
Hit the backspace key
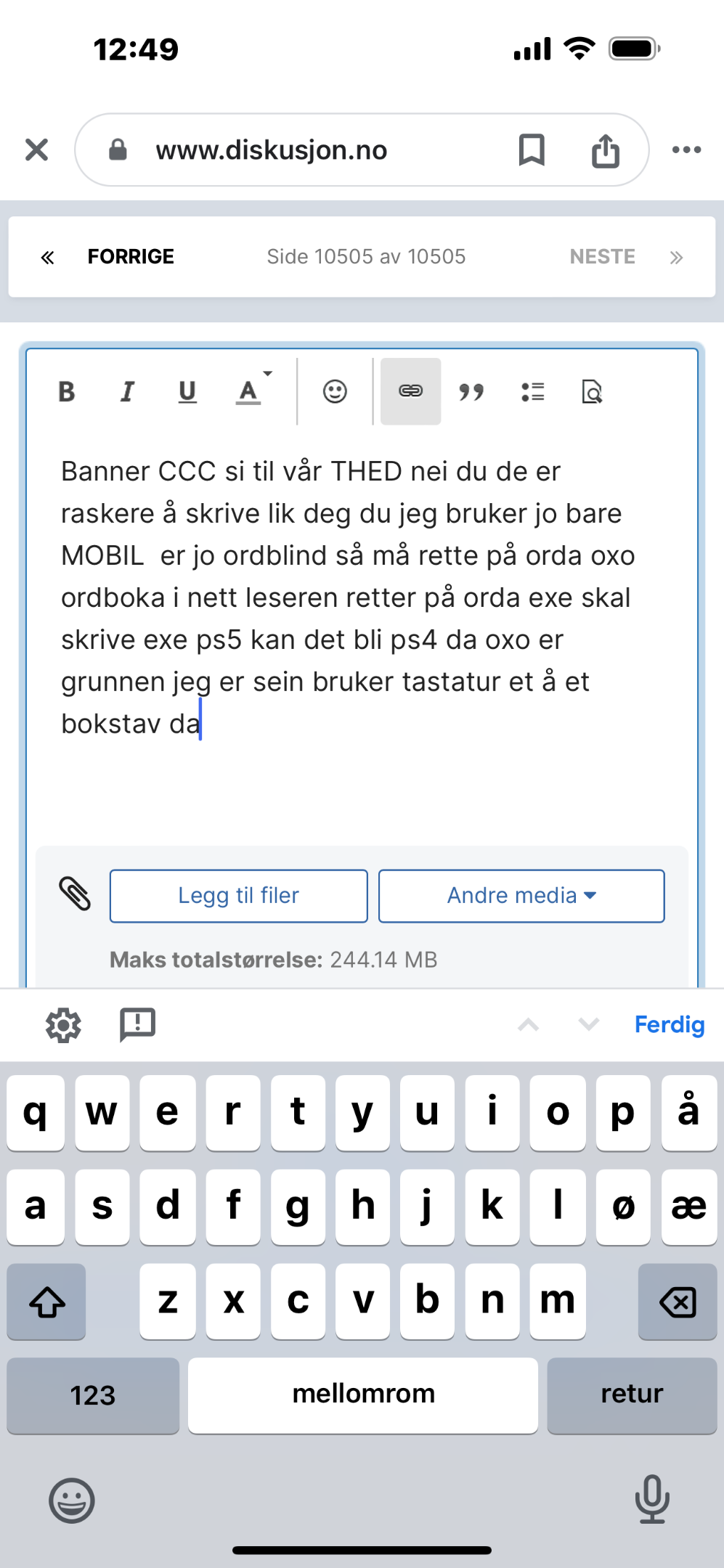point(678,1302)
